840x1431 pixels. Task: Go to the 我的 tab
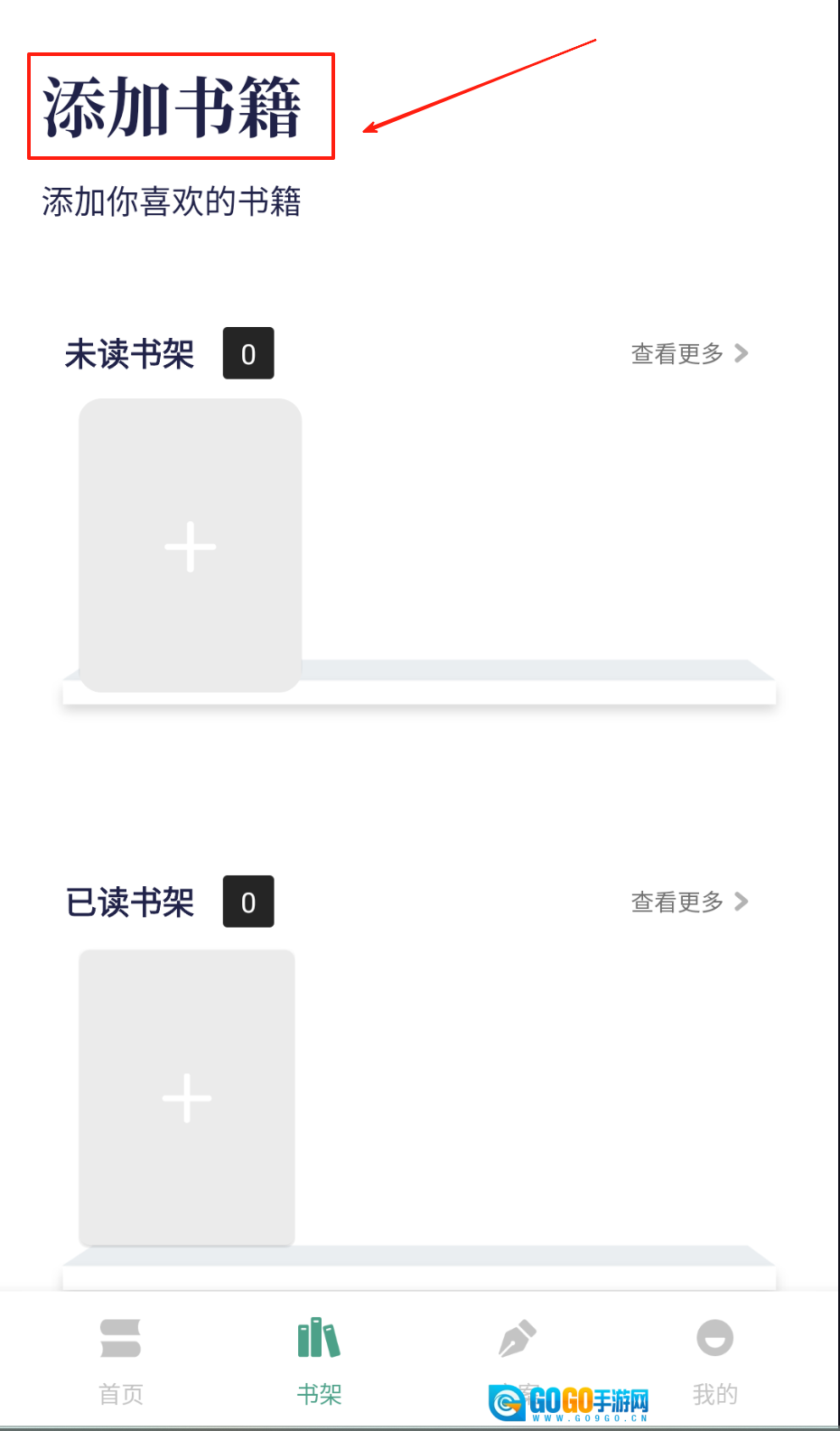[x=714, y=1360]
